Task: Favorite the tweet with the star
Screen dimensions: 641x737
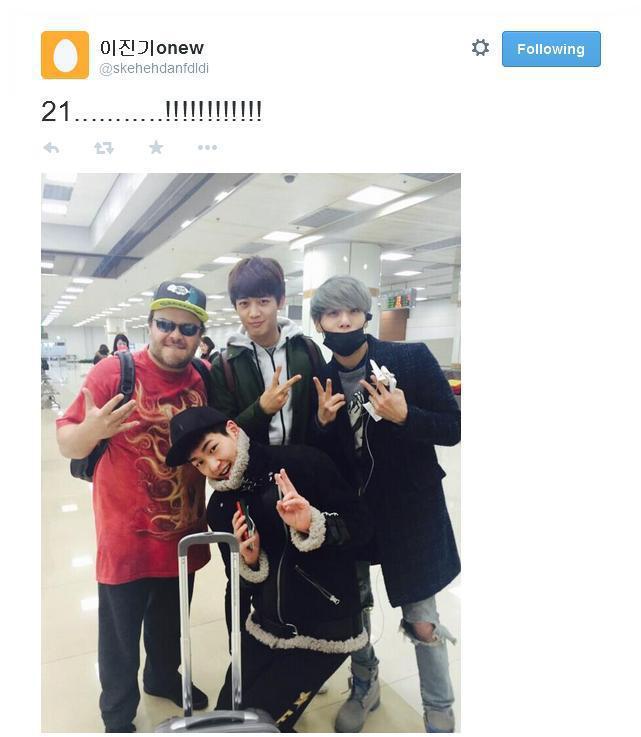Action: pos(156,148)
